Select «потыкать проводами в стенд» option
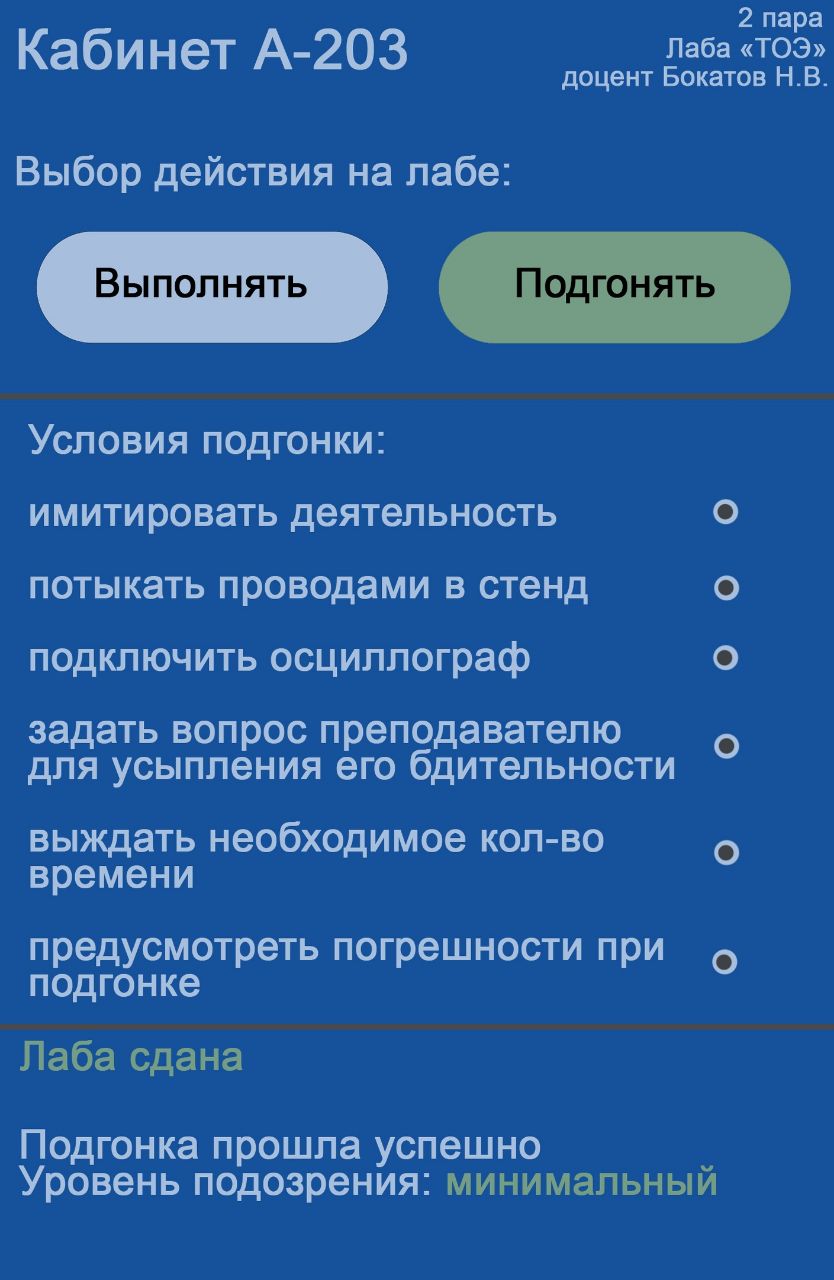The width and height of the screenshot is (834, 1280). (726, 587)
